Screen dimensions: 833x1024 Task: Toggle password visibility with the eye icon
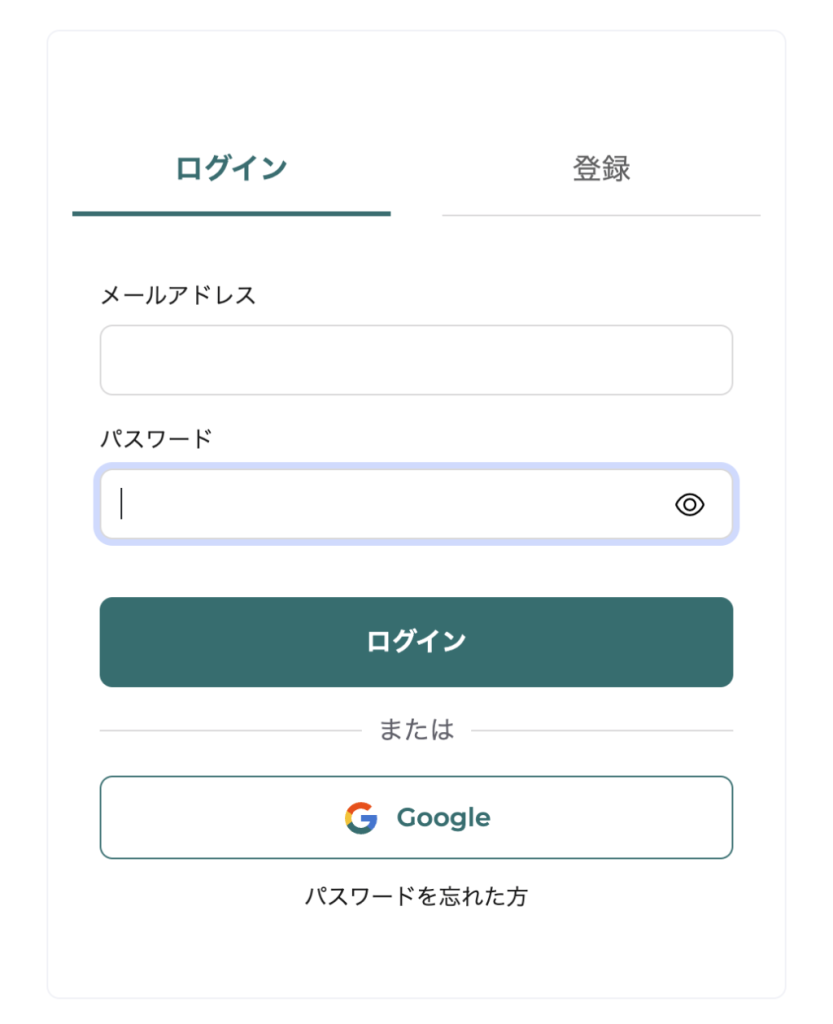(x=688, y=505)
